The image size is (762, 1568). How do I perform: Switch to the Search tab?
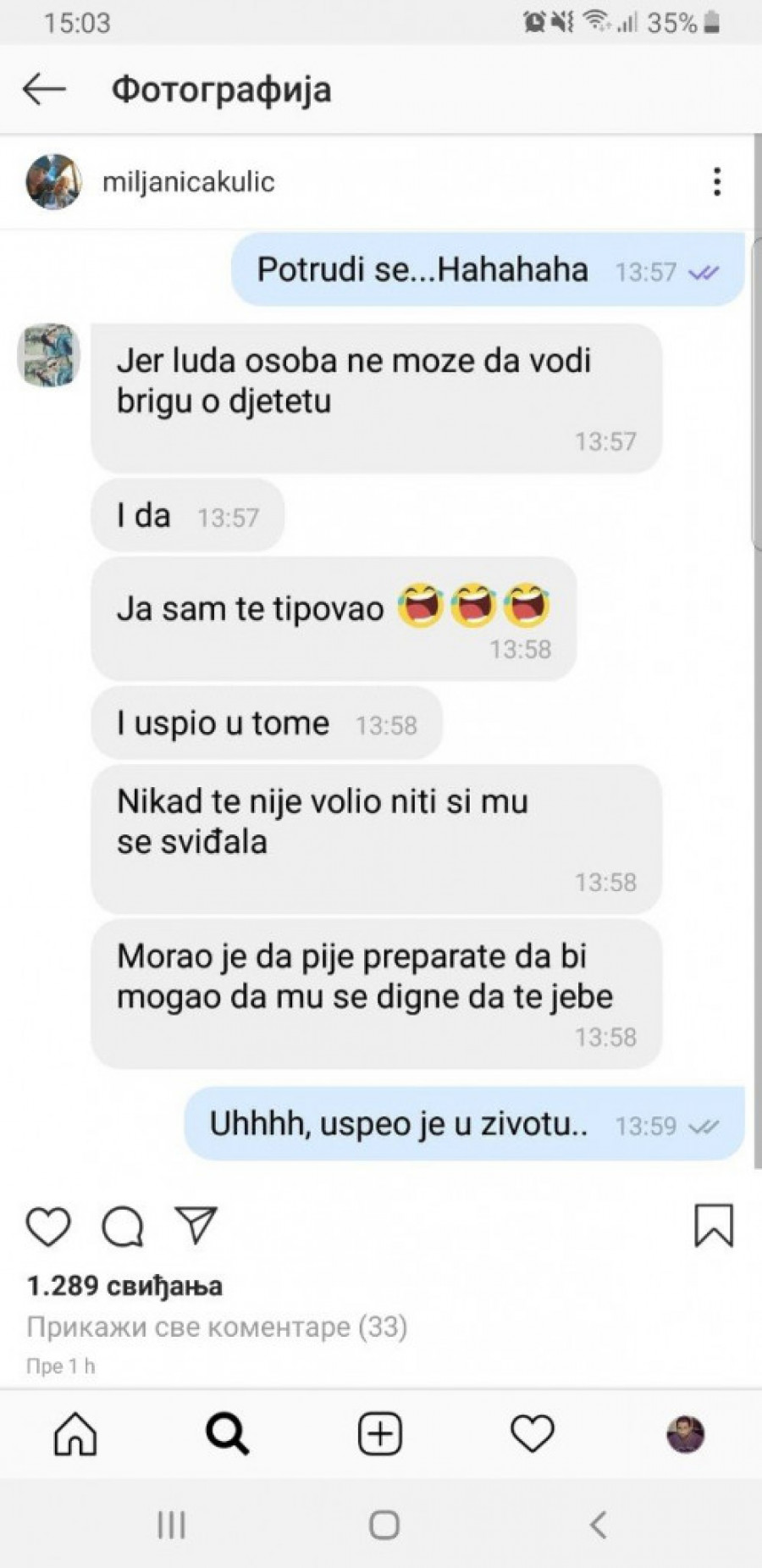click(228, 1435)
